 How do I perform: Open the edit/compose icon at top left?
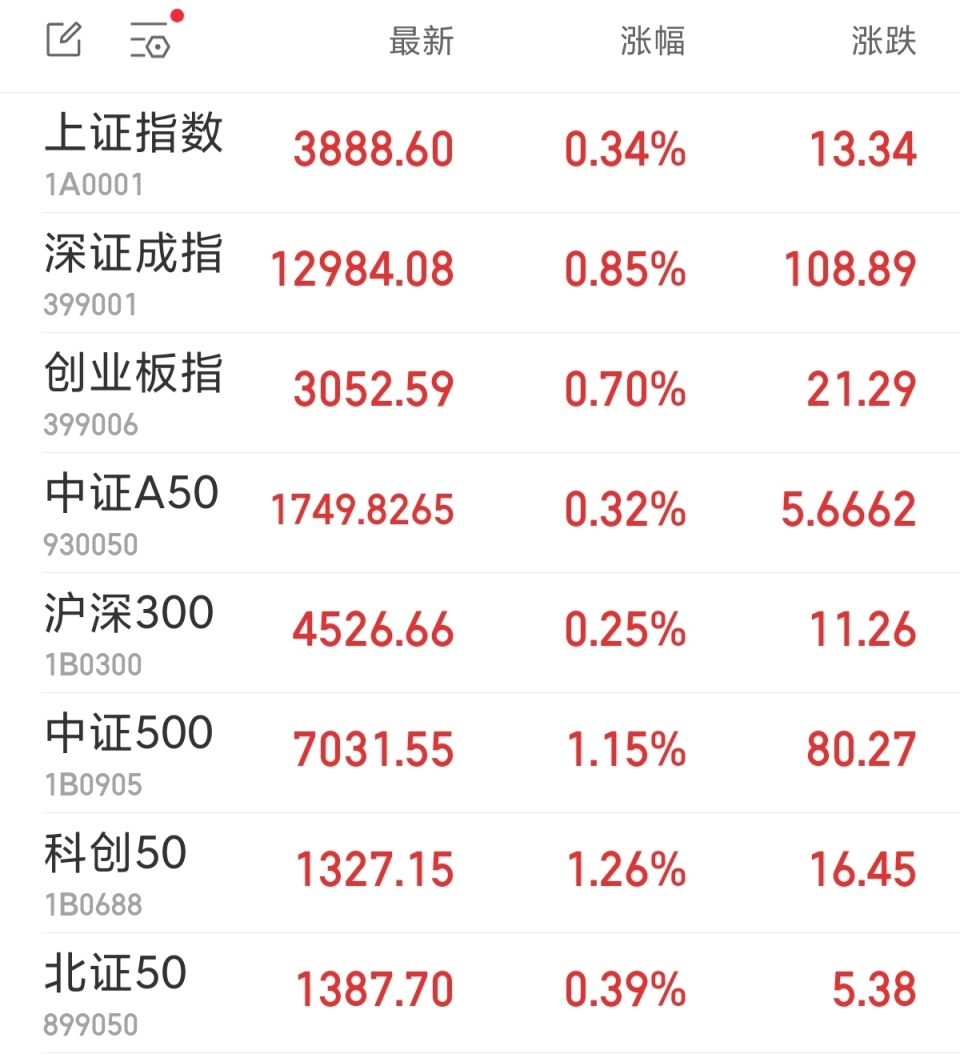pos(63,42)
